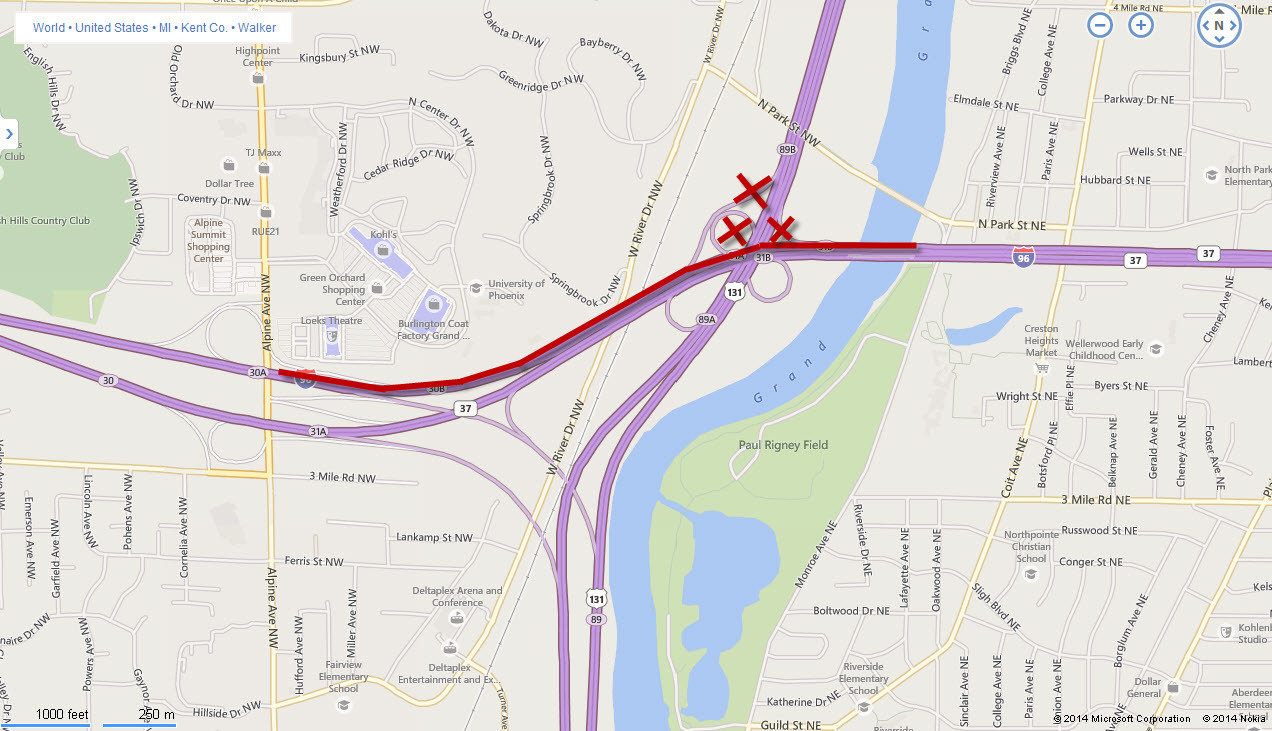Select the MI breadcrumb link
Screen dimensions: 1272x731
click(165, 28)
